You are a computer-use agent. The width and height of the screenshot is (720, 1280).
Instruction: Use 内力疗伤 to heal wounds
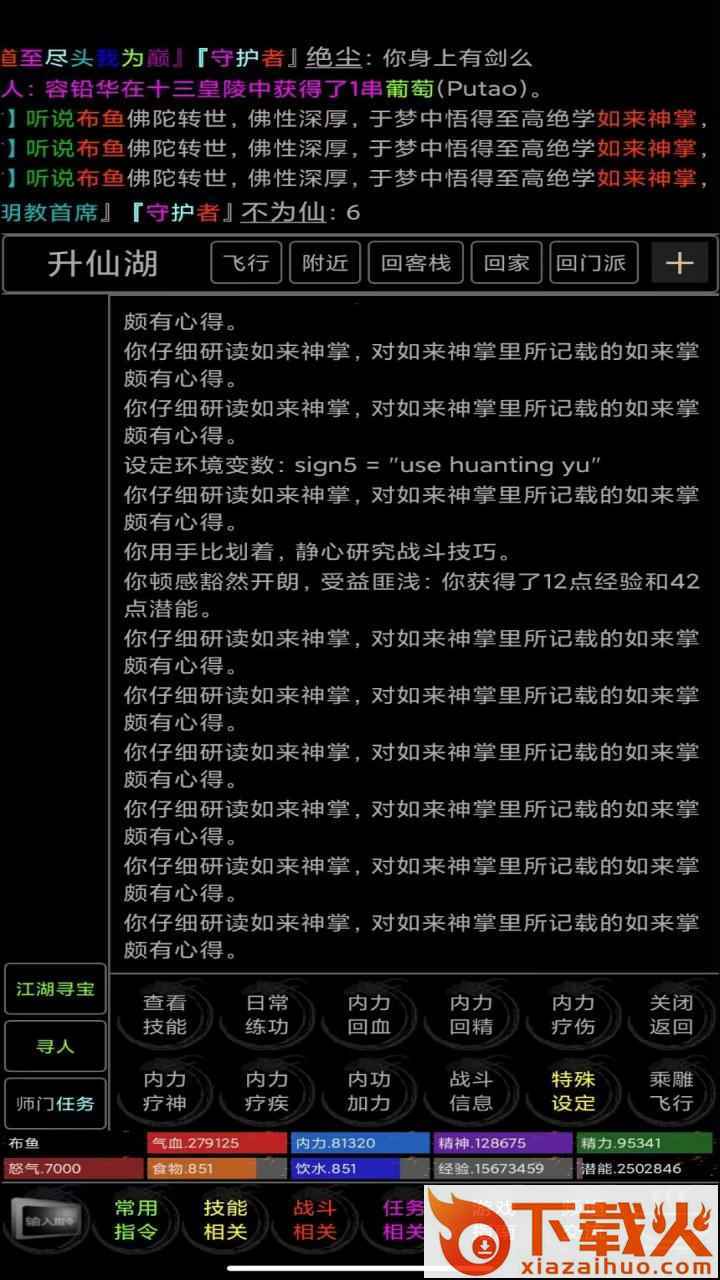click(x=573, y=1014)
